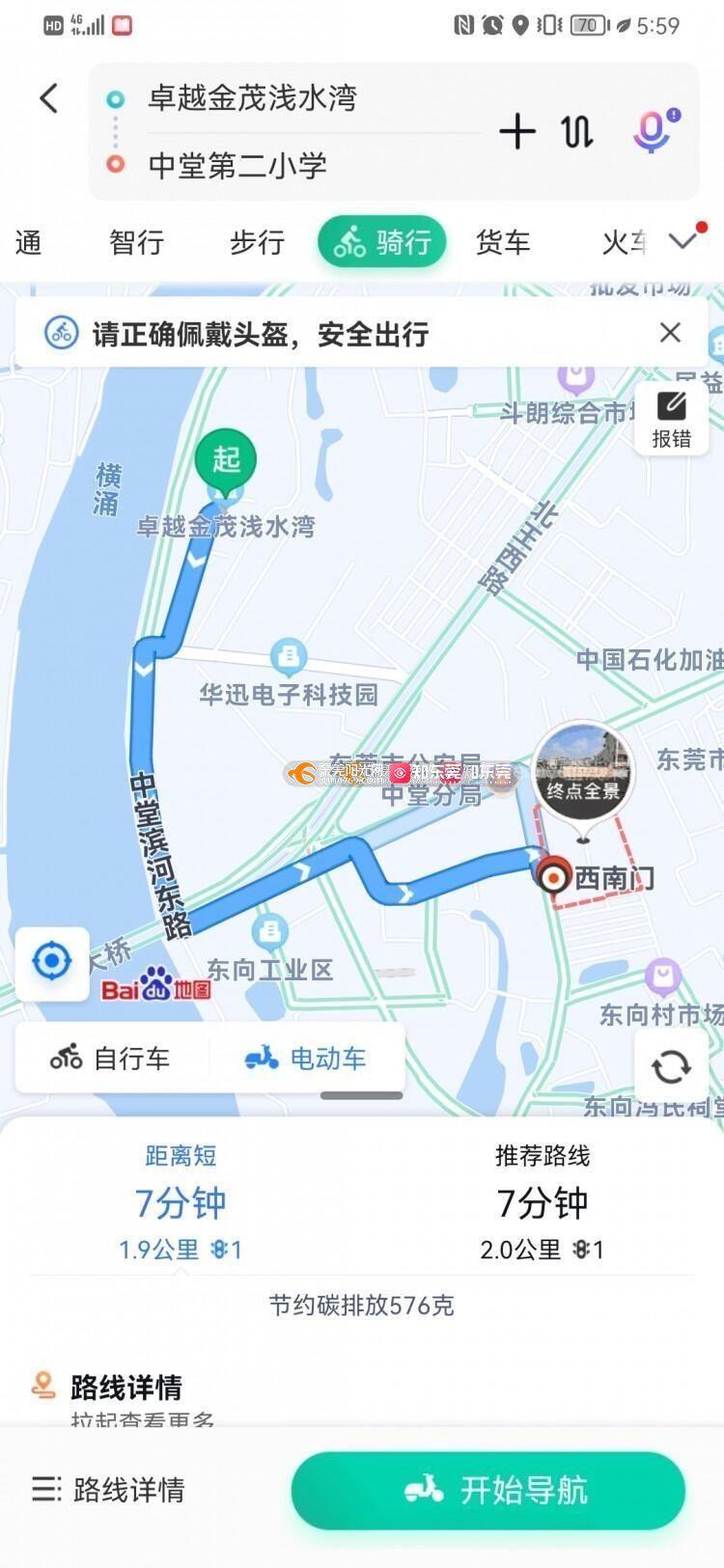The width and height of the screenshot is (724, 1568).
Task: Refresh the route with the reload icon
Action: (671, 1066)
